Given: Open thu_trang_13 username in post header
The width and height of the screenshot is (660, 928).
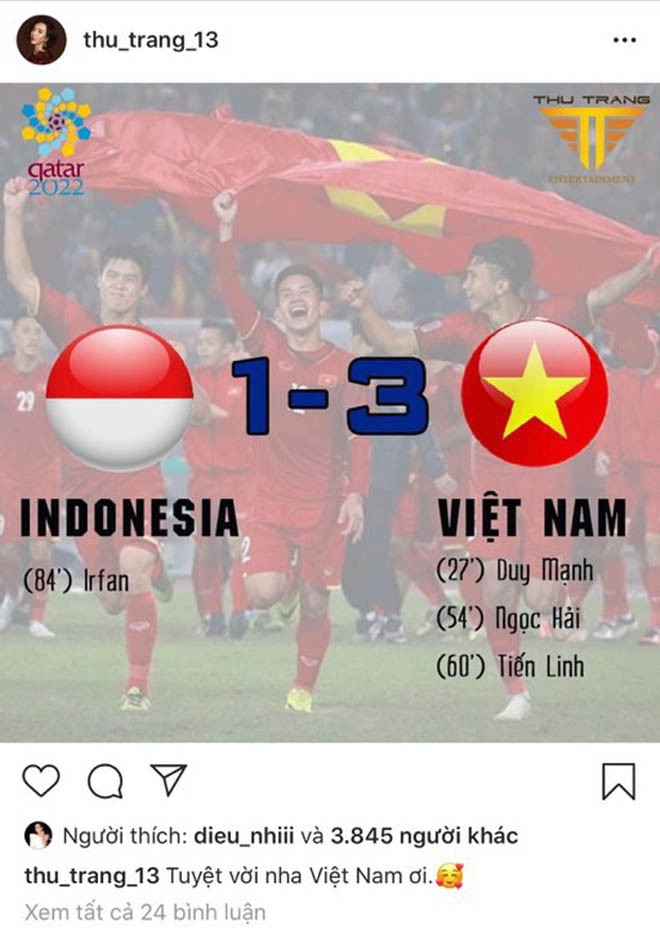Looking at the screenshot, I should [150, 41].
